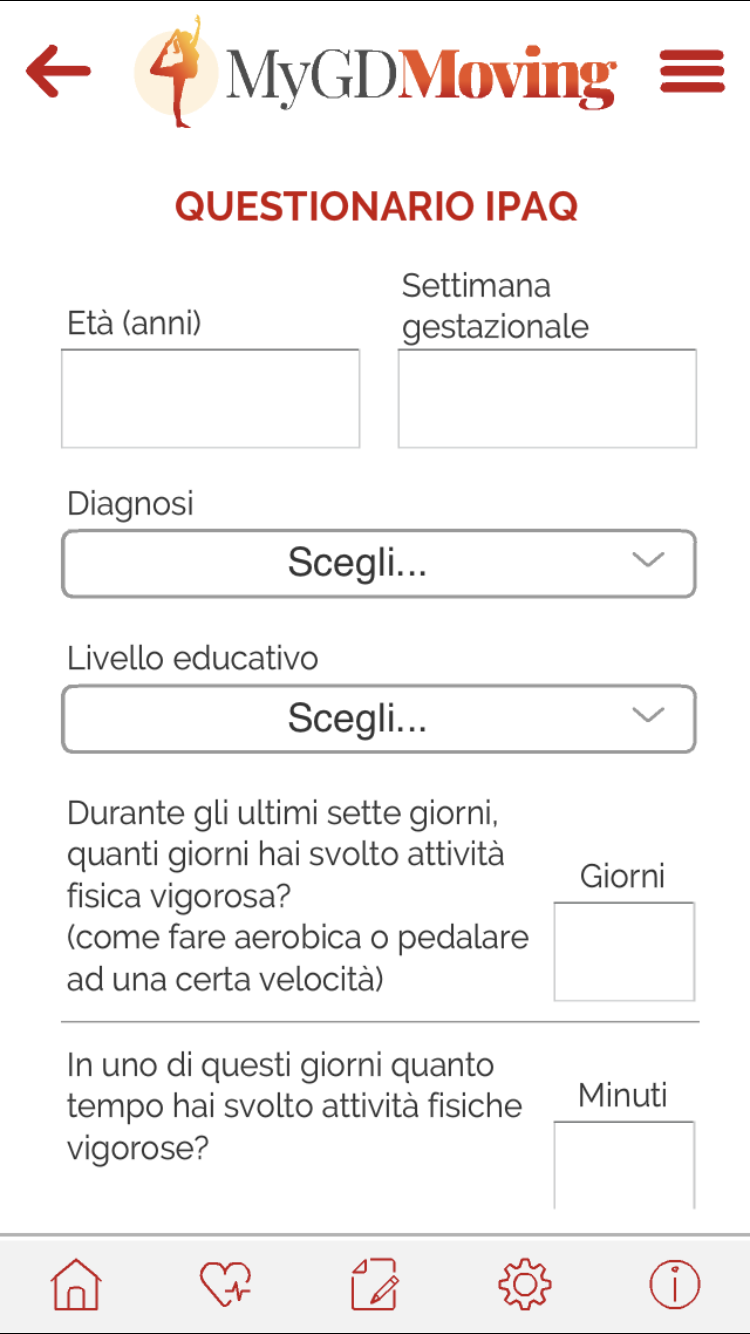This screenshot has height=1334, width=750.
Task: Open the hamburger menu
Action: point(692,71)
